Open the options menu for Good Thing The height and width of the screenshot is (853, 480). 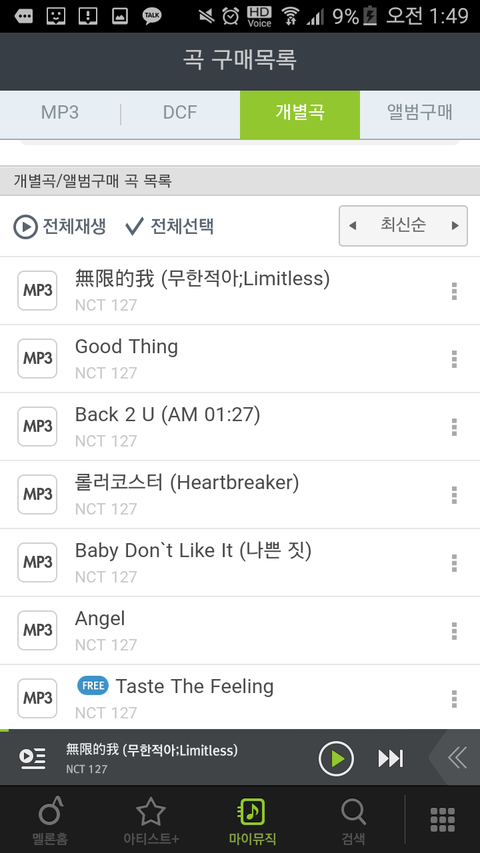click(x=454, y=359)
